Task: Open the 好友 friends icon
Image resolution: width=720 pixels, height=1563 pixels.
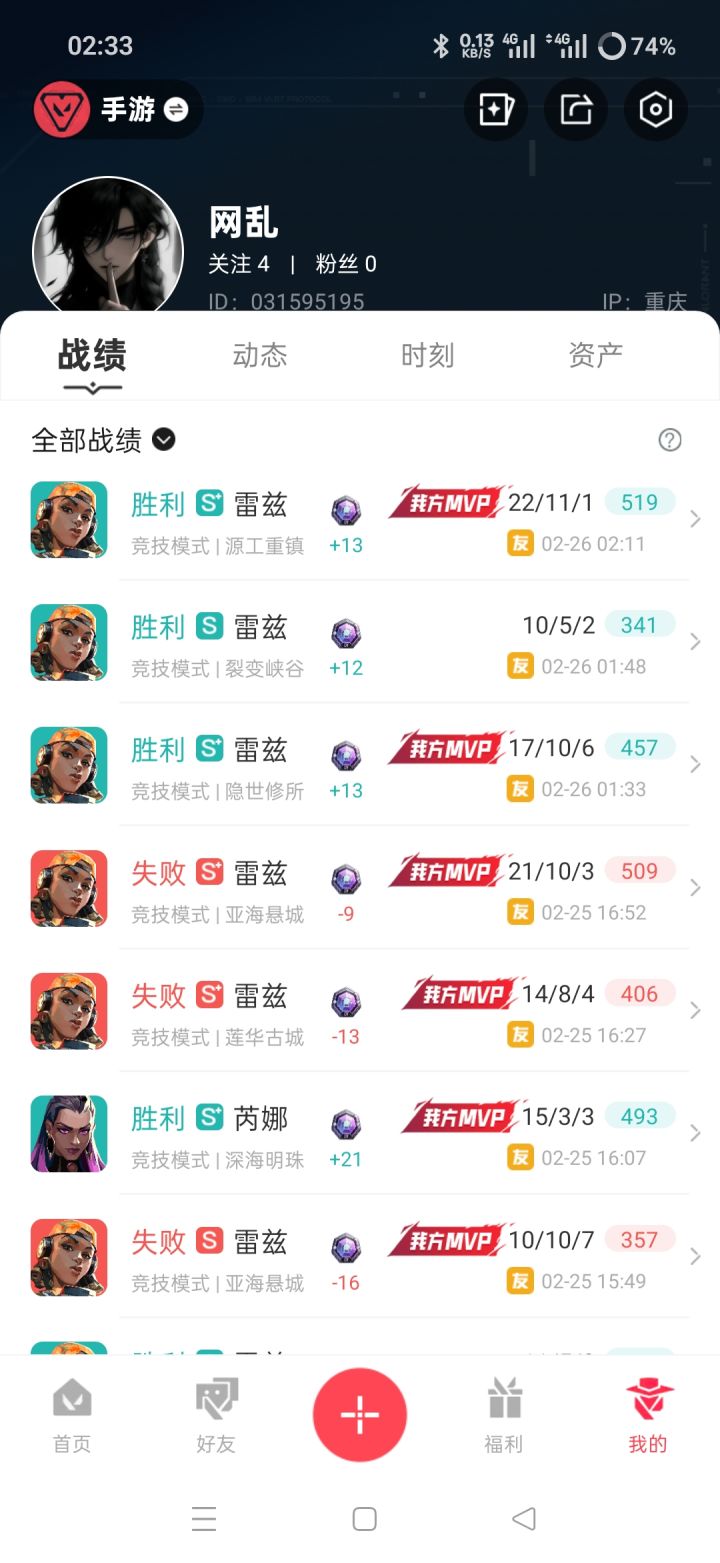Action: pyautogui.click(x=214, y=1413)
